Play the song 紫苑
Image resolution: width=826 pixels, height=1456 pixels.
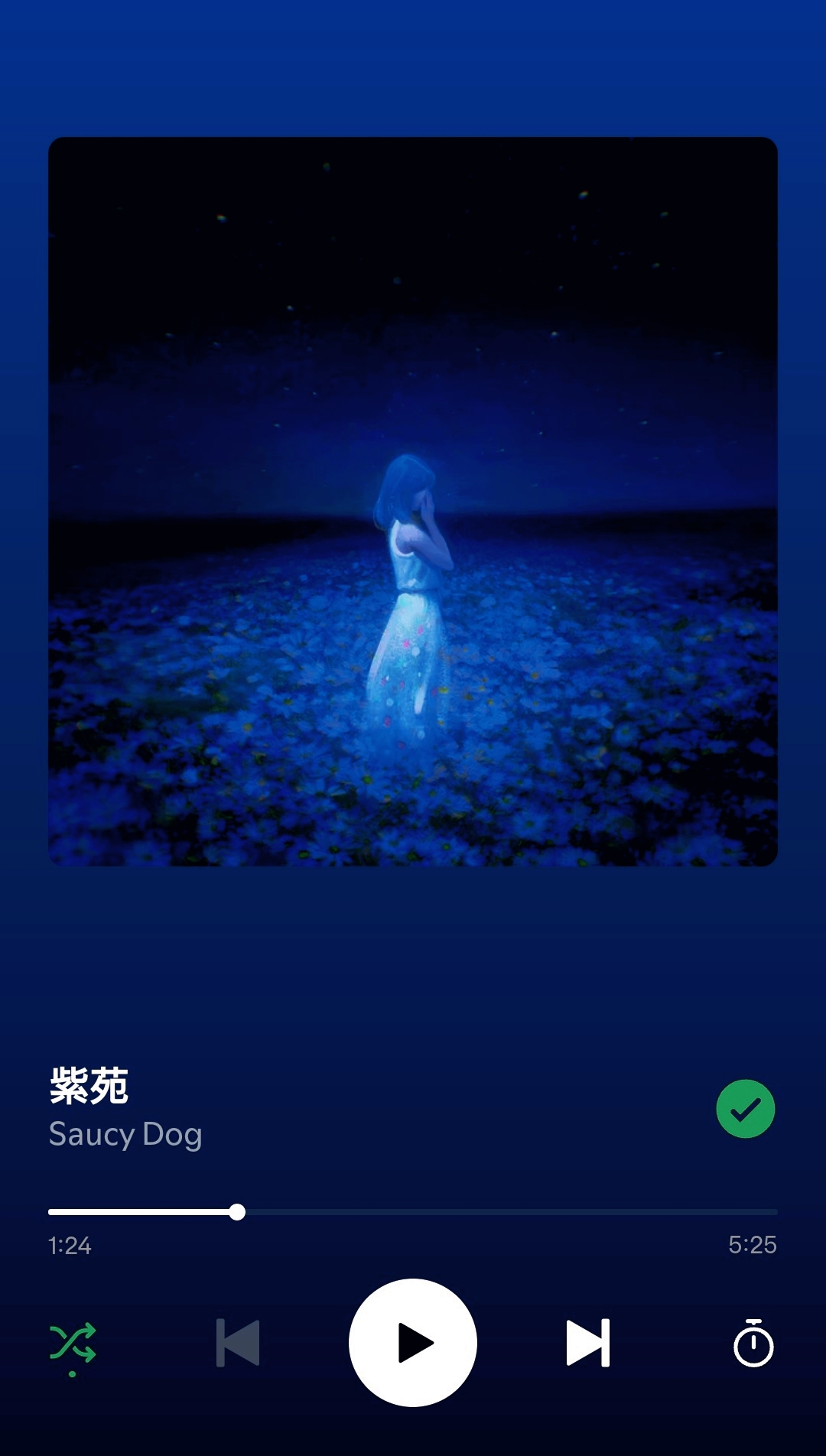click(413, 1343)
